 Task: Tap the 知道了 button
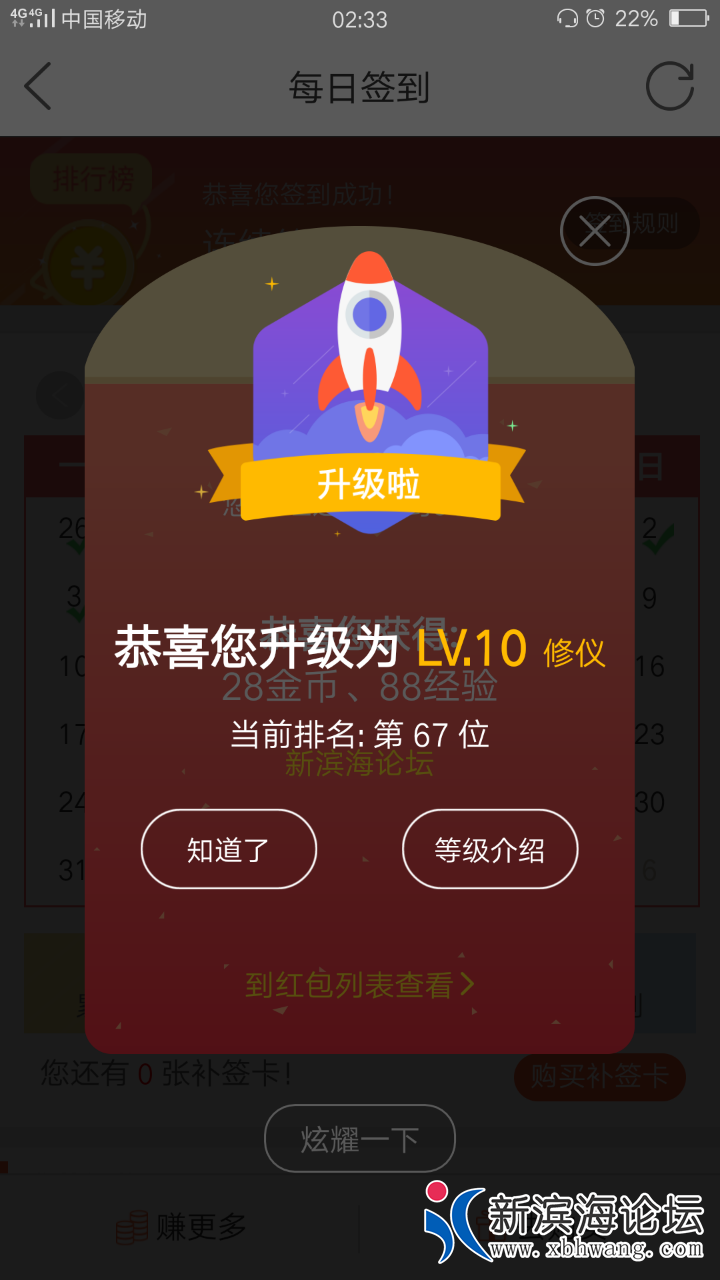228,849
